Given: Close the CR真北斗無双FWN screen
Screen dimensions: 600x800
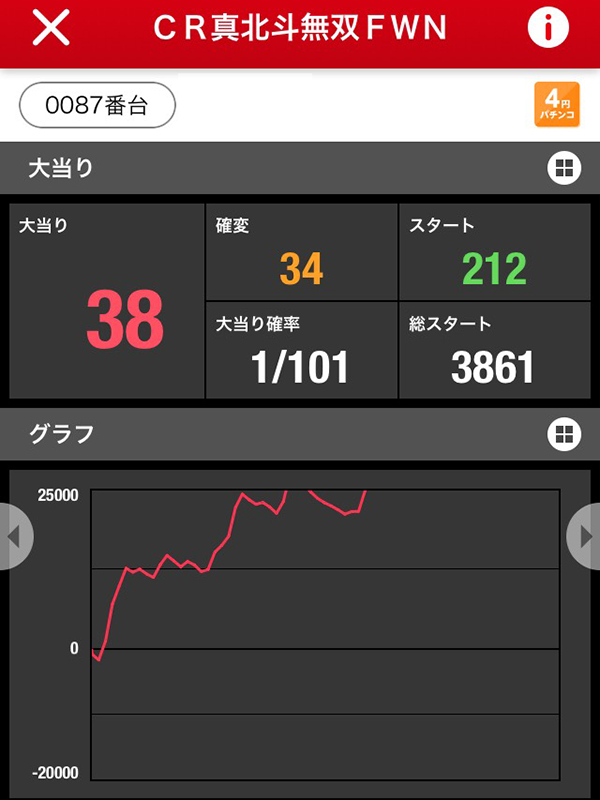Looking at the screenshot, I should tap(51, 29).
